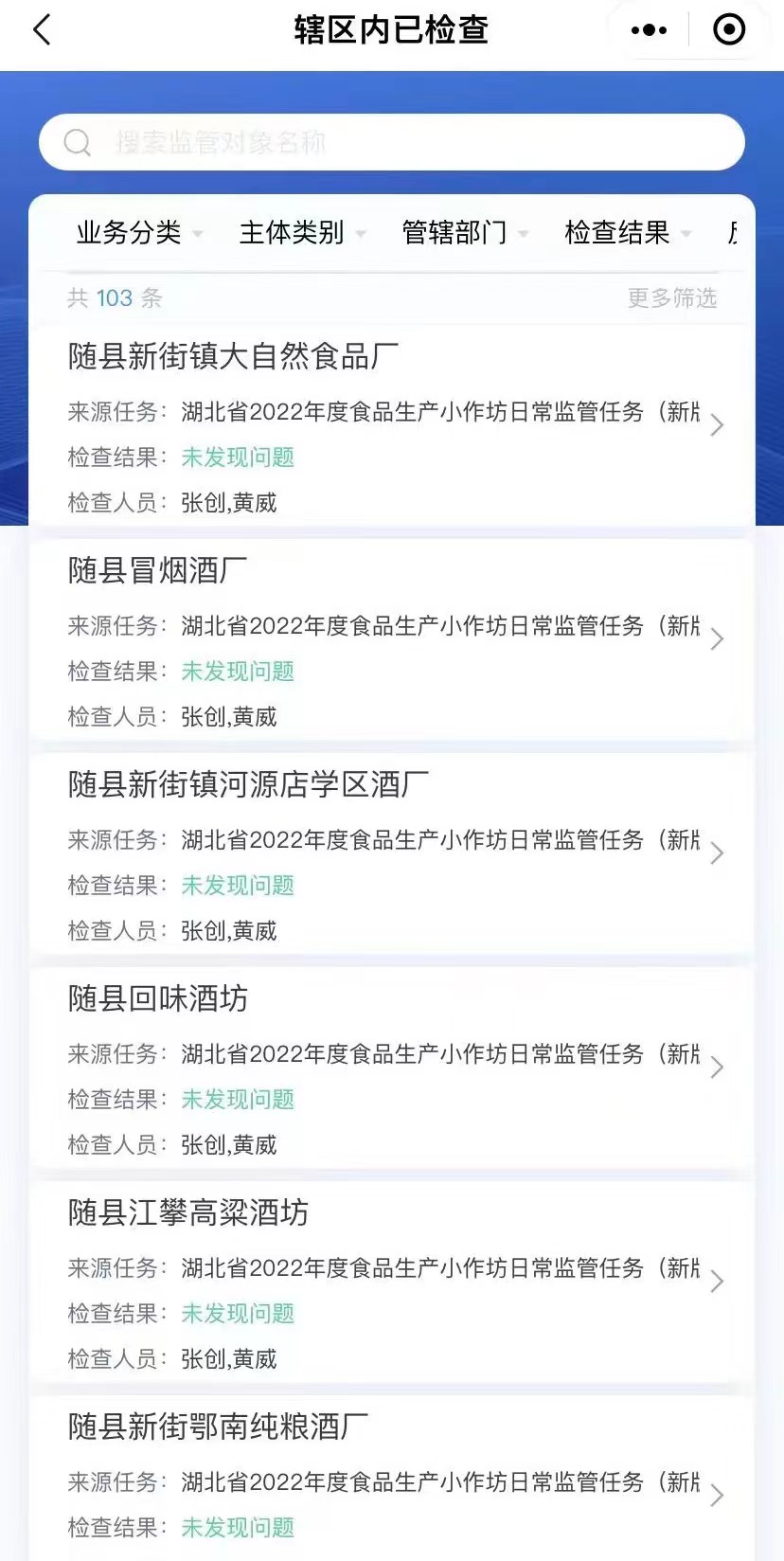Tap the 搜索监管对象名称 search box
Screen dimensions: 784x1561
[x=392, y=142]
